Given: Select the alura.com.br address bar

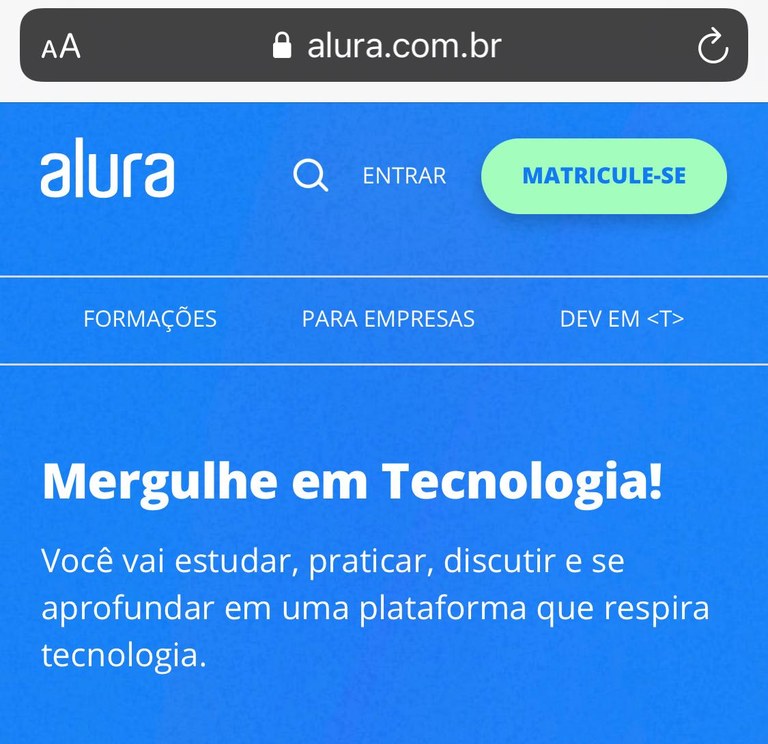Looking at the screenshot, I should pos(390,46).
